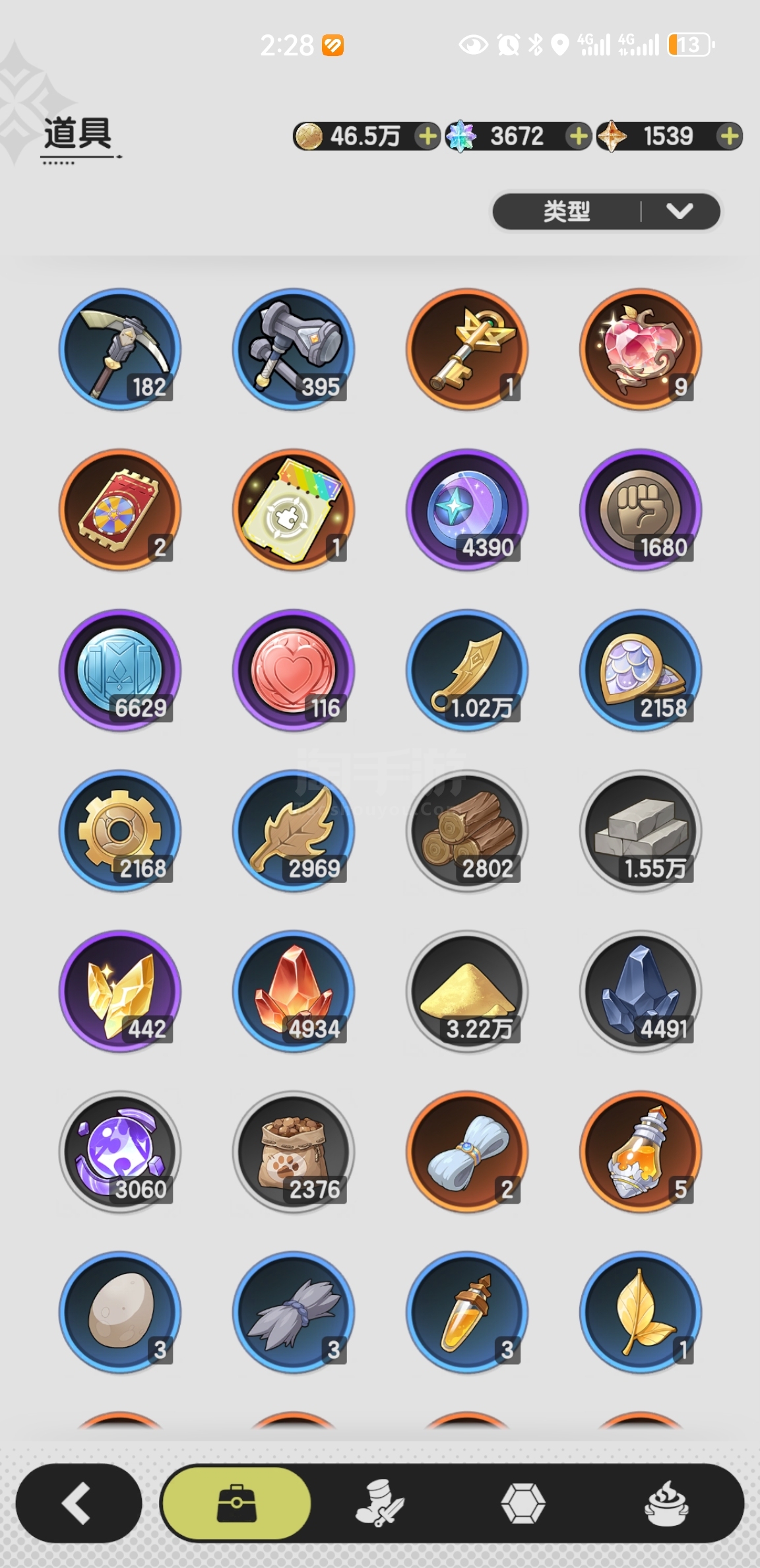This screenshot has height=1568, width=760.
Task: Switch to the equipment sword tab
Action: tap(379, 1504)
